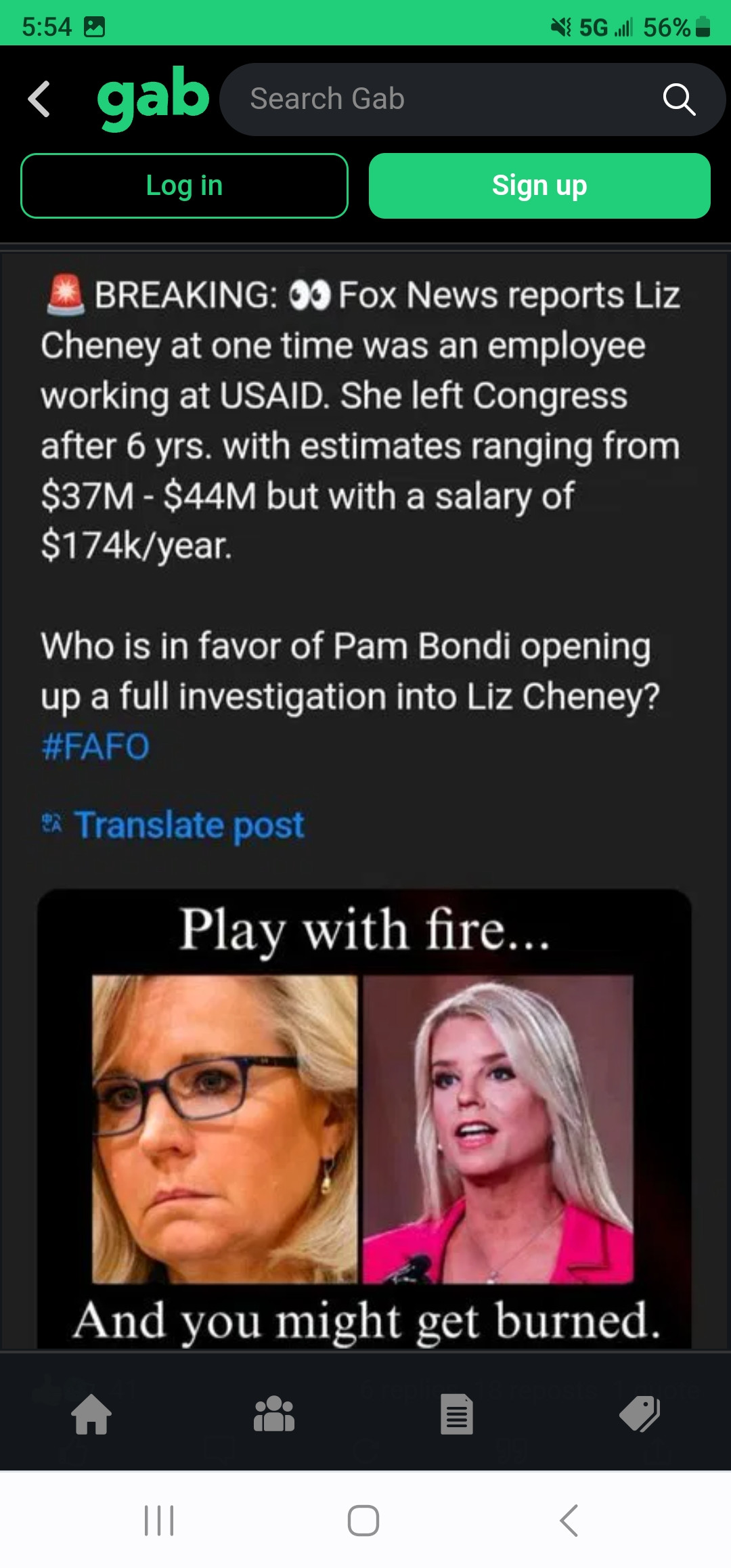Image resolution: width=731 pixels, height=1568 pixels.
Task: Go back using the header arrow
Action: click(39, 99)
